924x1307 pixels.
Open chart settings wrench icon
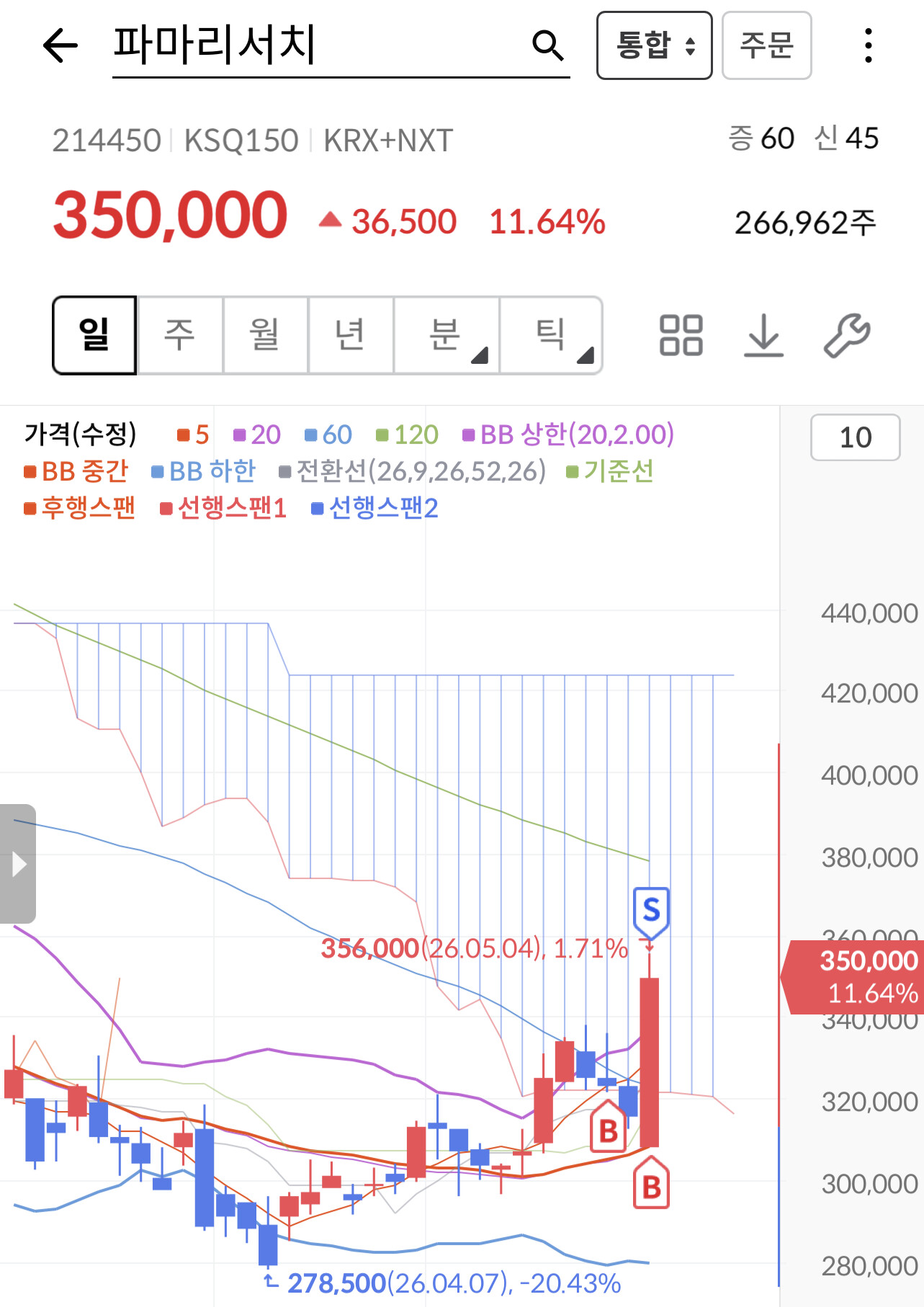click(847, 335)
